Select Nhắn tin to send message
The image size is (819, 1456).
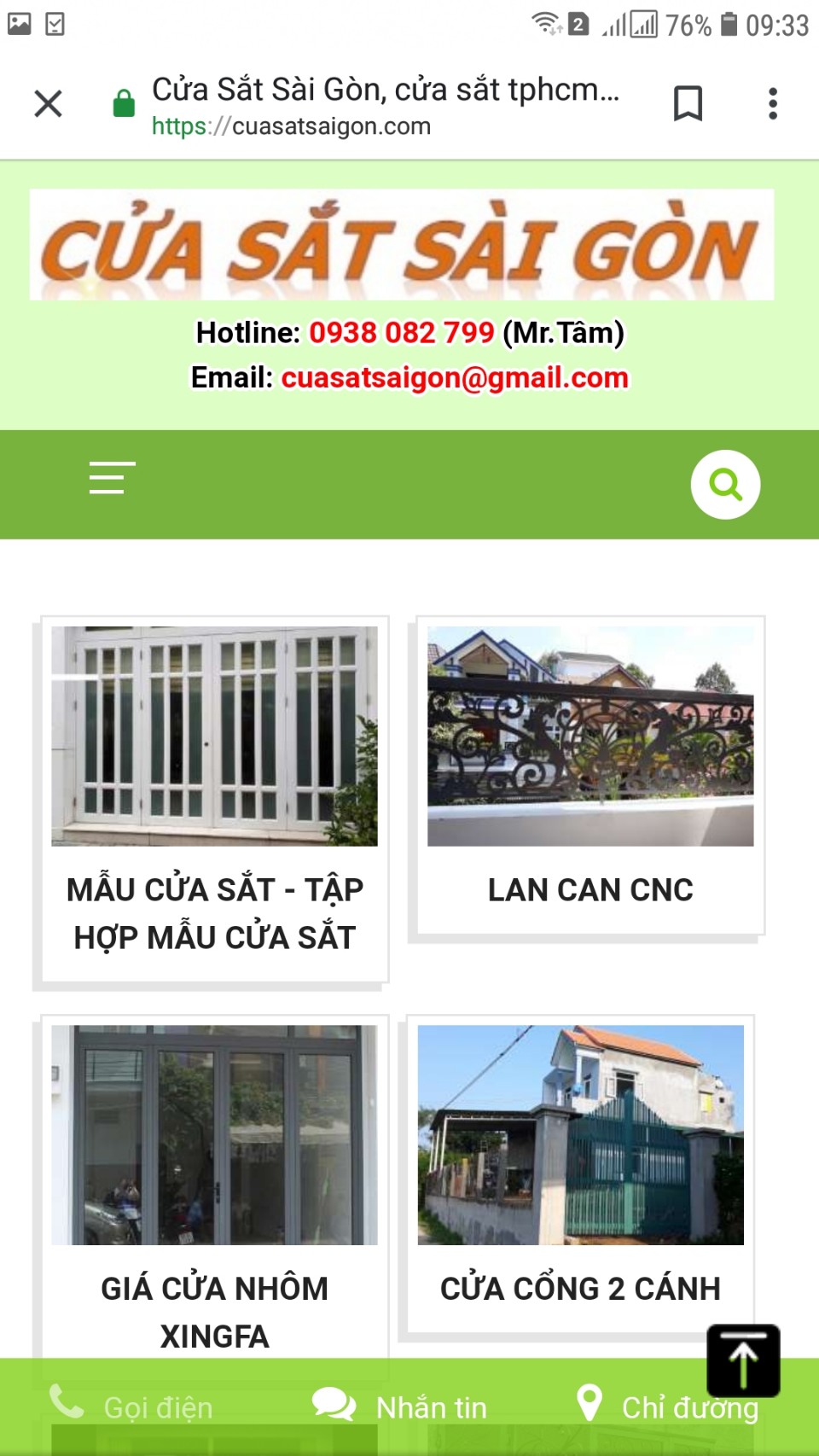[401, 1406]
